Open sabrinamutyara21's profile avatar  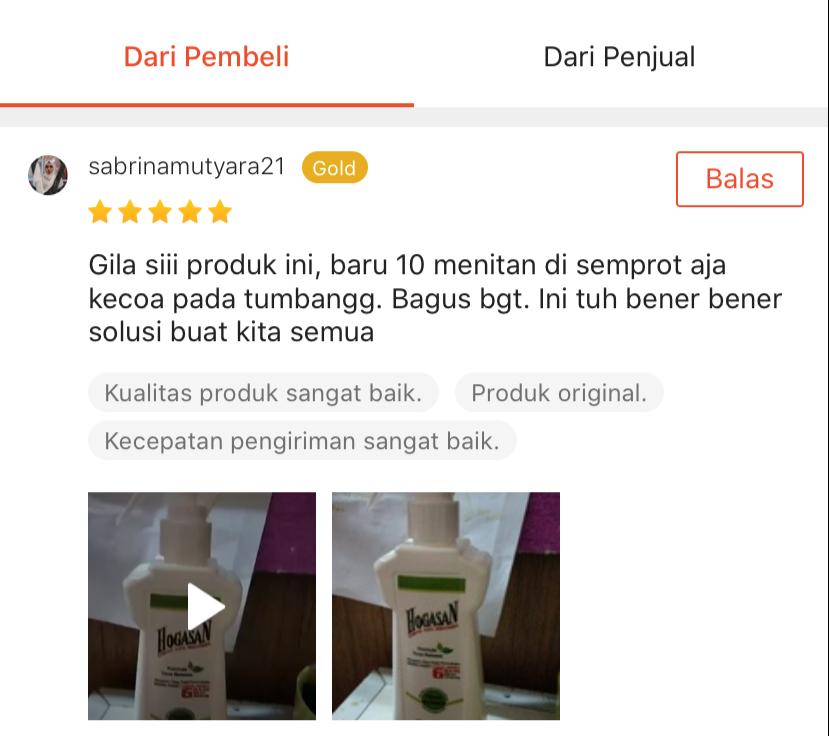pyautogui.click(x=48, y=175)
